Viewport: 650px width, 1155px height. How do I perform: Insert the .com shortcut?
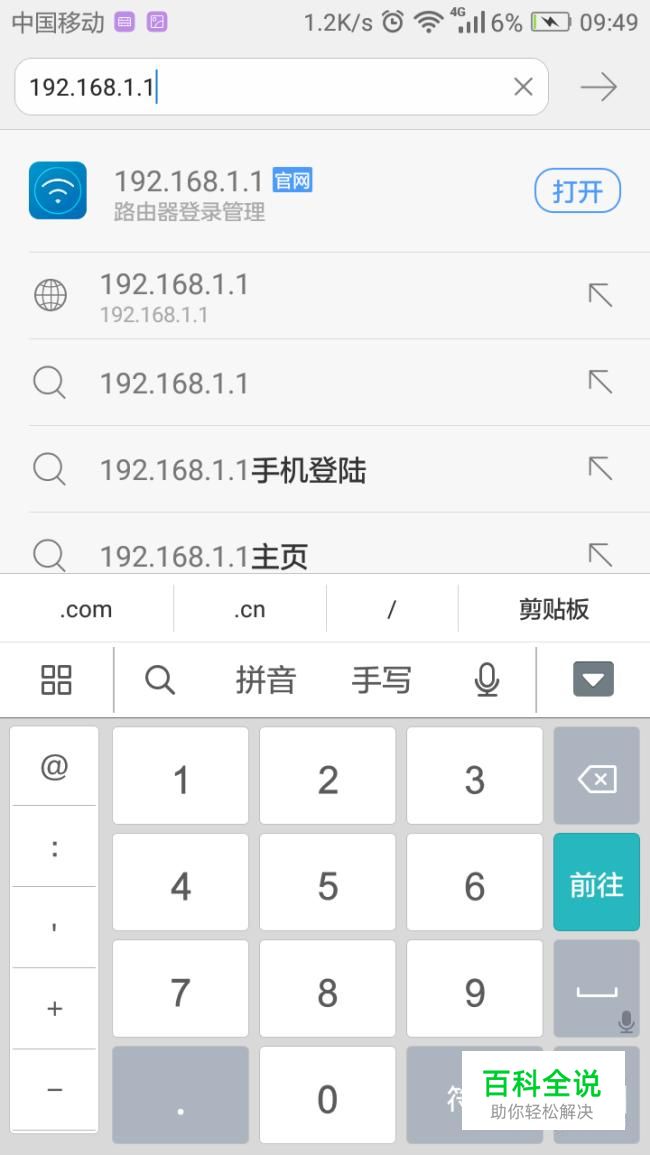point(86,609)
